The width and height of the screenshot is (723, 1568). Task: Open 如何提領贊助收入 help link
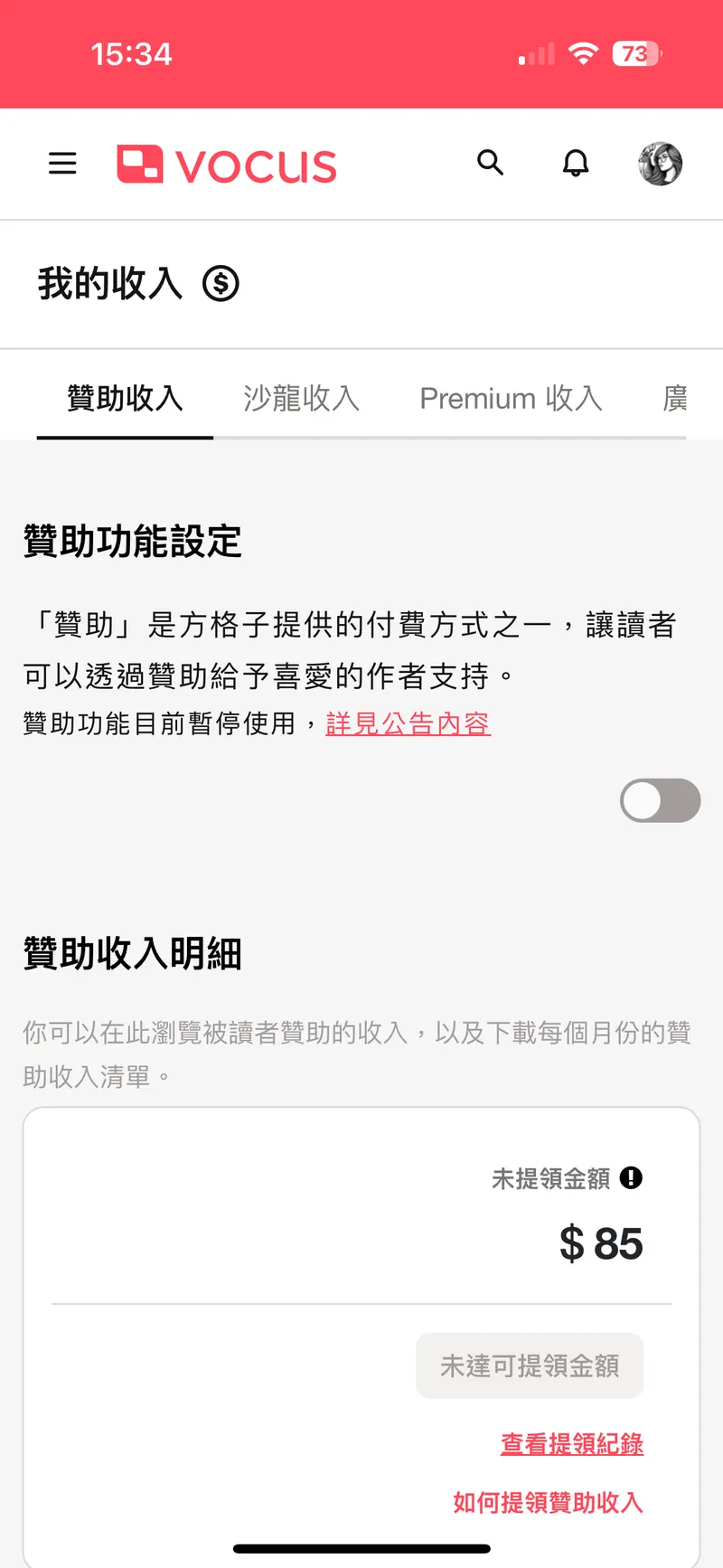548,1502
